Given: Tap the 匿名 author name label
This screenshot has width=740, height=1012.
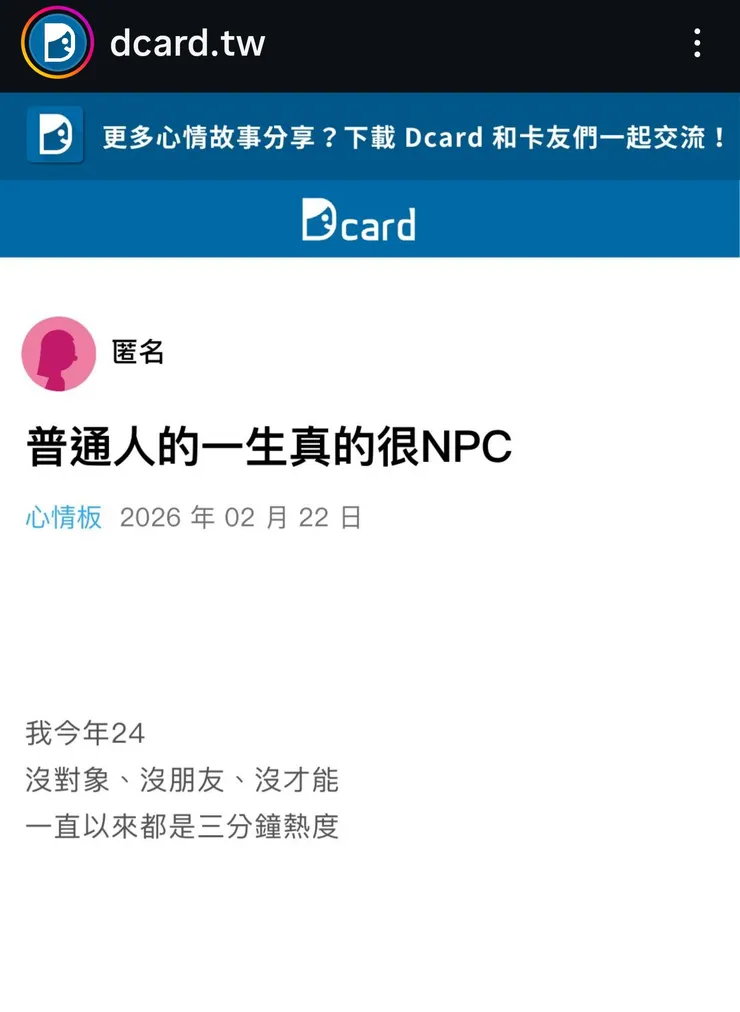Looking at the screenshot, I should coord(138,353).
